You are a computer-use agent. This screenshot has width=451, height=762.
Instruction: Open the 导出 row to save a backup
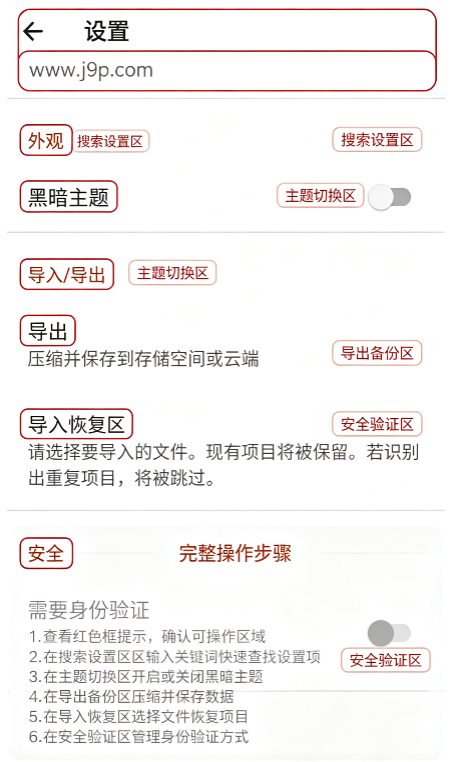(x=226, y=344)
